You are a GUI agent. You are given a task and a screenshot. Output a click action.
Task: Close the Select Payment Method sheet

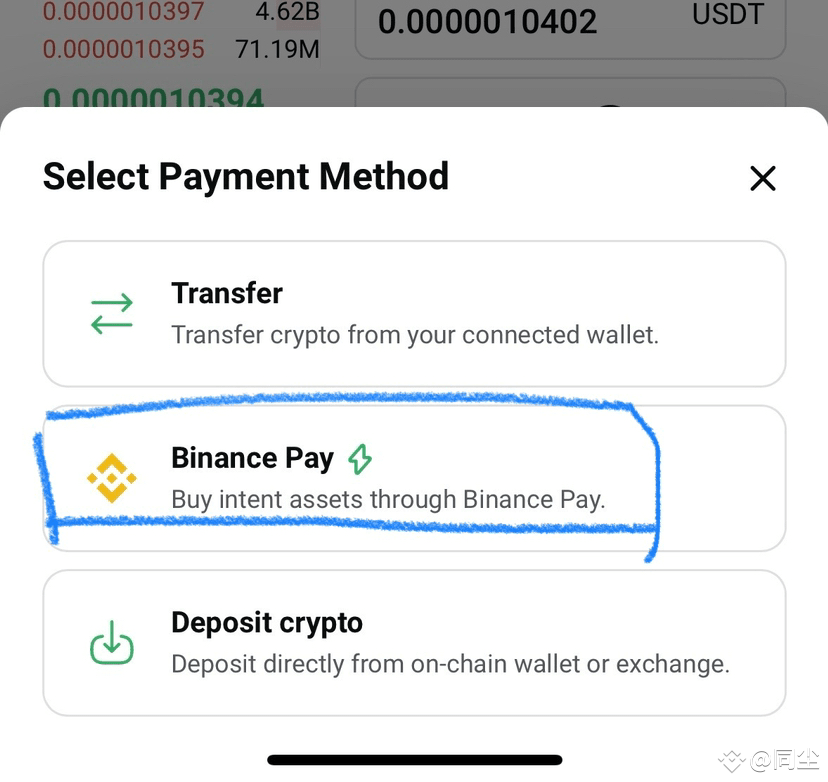pyautogui.click(x=762, y=179)
